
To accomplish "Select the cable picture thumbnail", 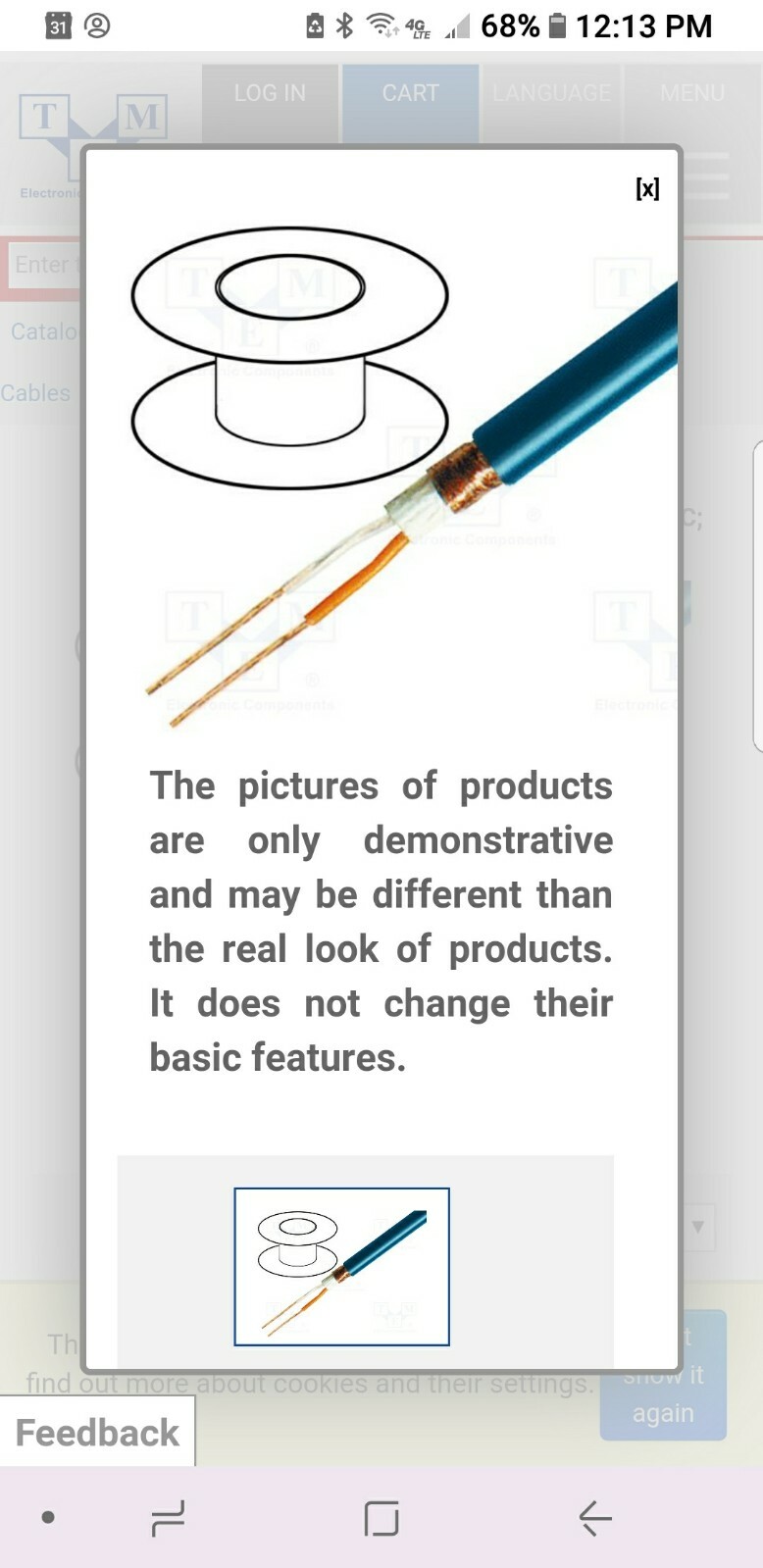I will point(341,1266).
